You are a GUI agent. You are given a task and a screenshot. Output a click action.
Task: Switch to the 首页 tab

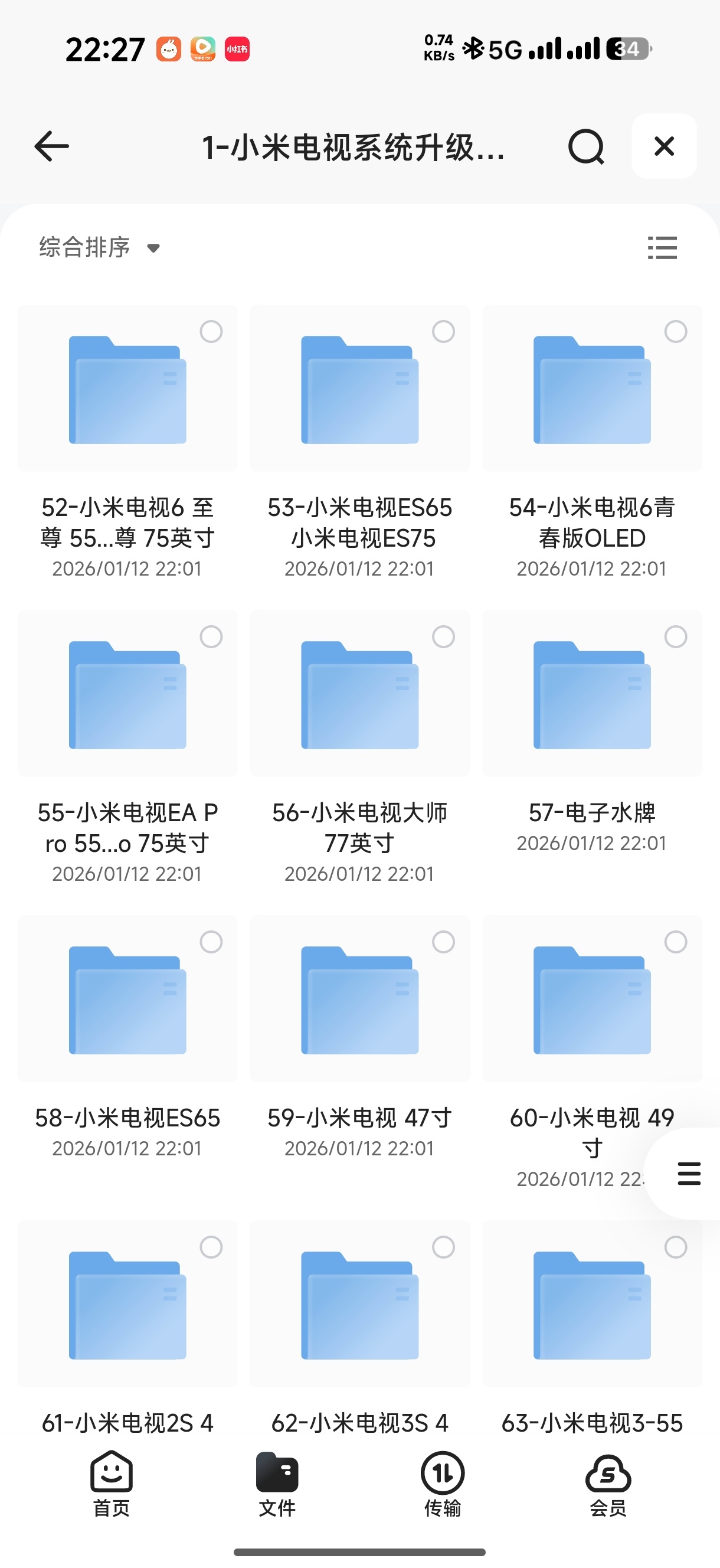[x=112, y=1484]
